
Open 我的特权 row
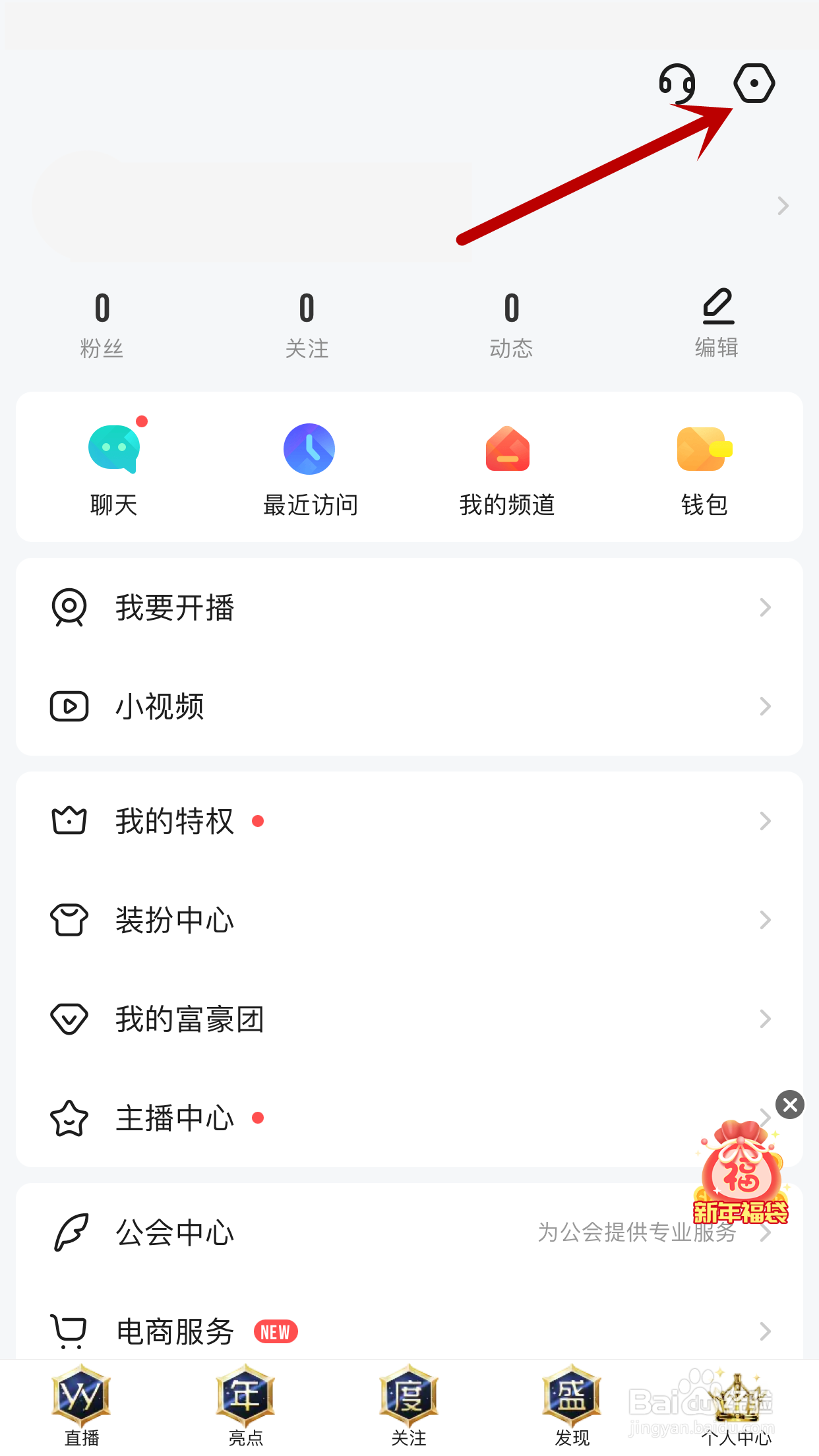pos(409,821)
